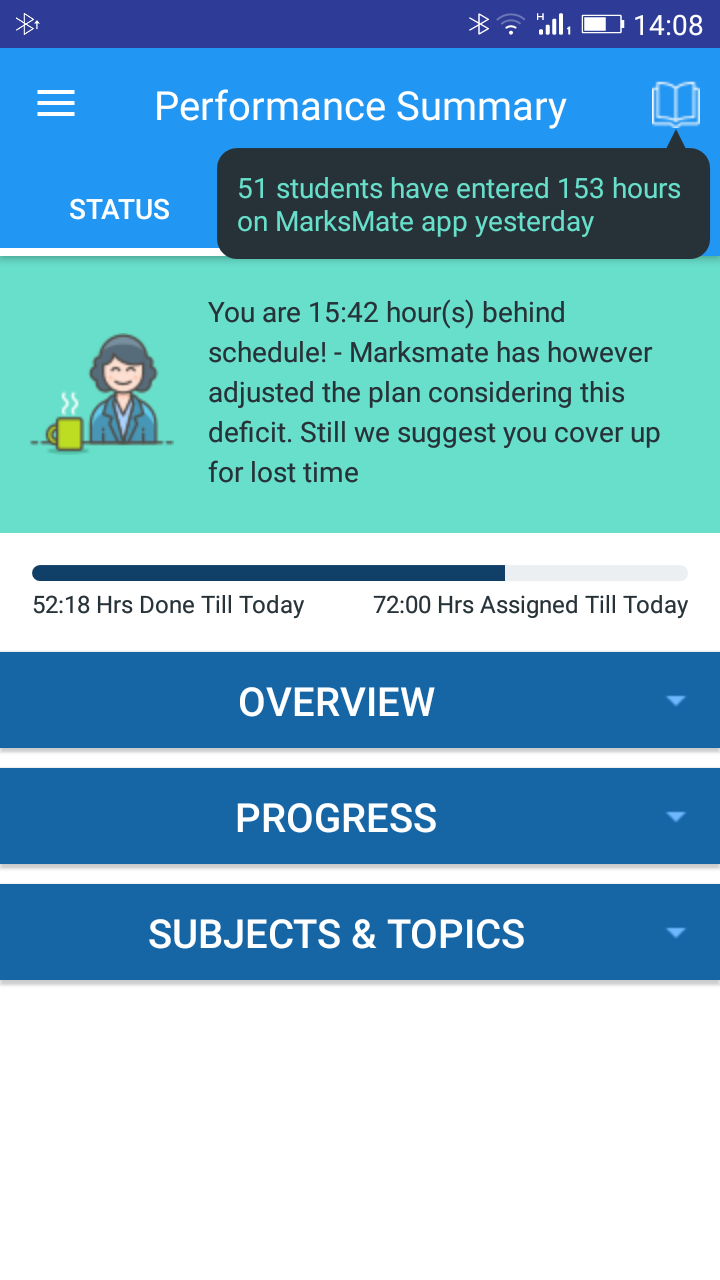The height and width of the screenshot is (1280, 720).
Task: Switch to the STATUS tab
Action: tap(119, 209)
